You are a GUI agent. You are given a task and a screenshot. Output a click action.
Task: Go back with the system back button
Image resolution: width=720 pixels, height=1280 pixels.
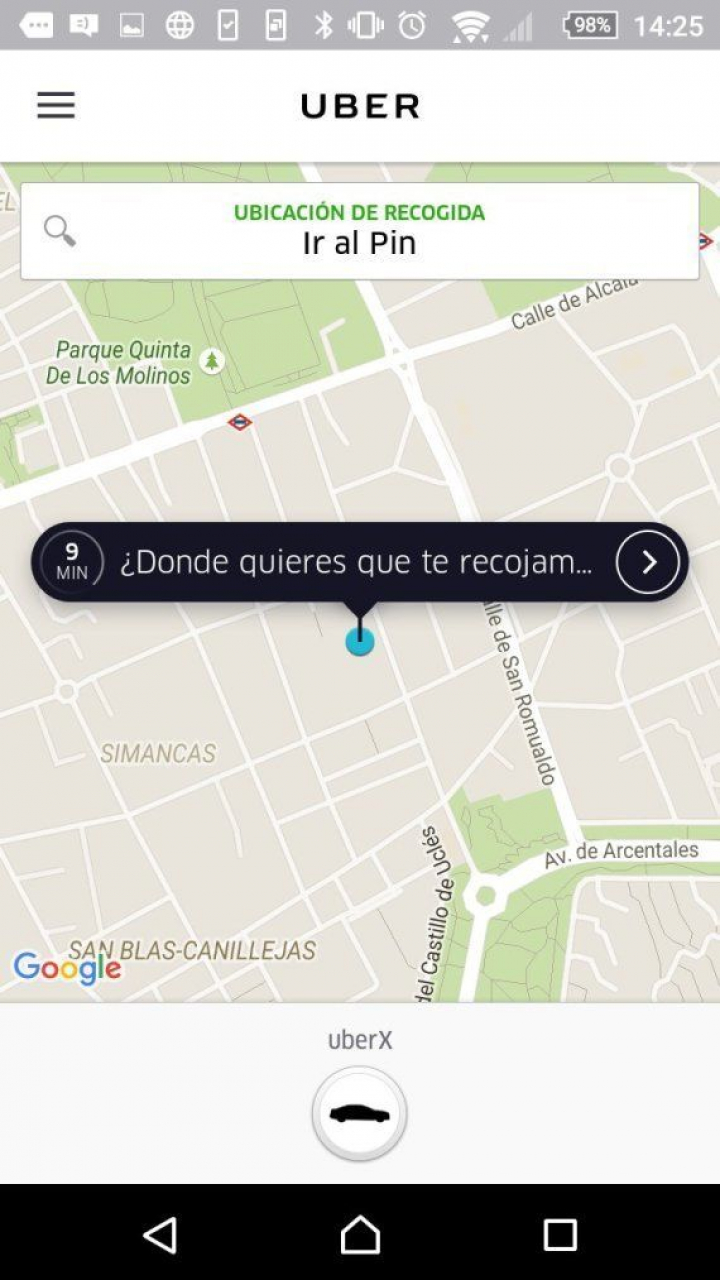click(x=160, y=1235)
